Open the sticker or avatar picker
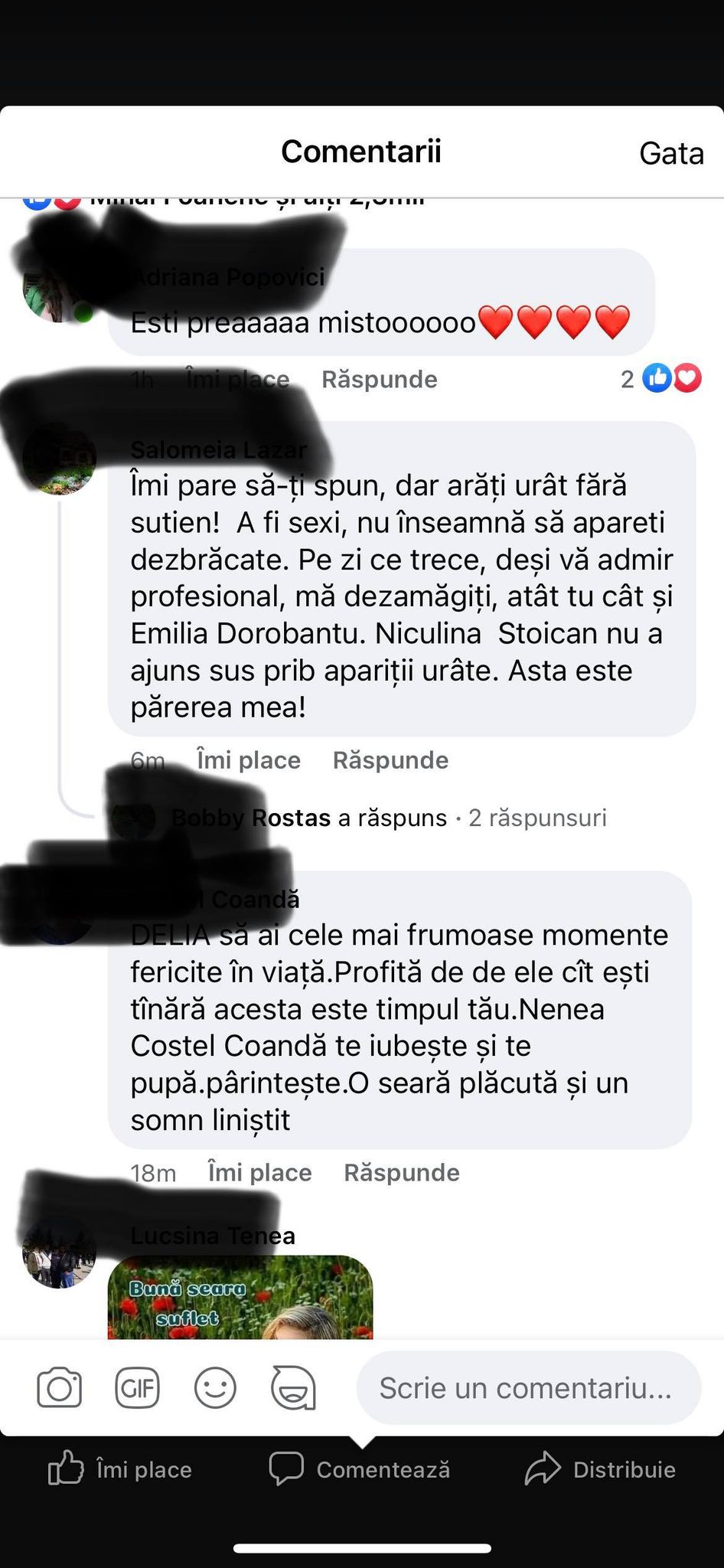 [x=293, y=1388]
